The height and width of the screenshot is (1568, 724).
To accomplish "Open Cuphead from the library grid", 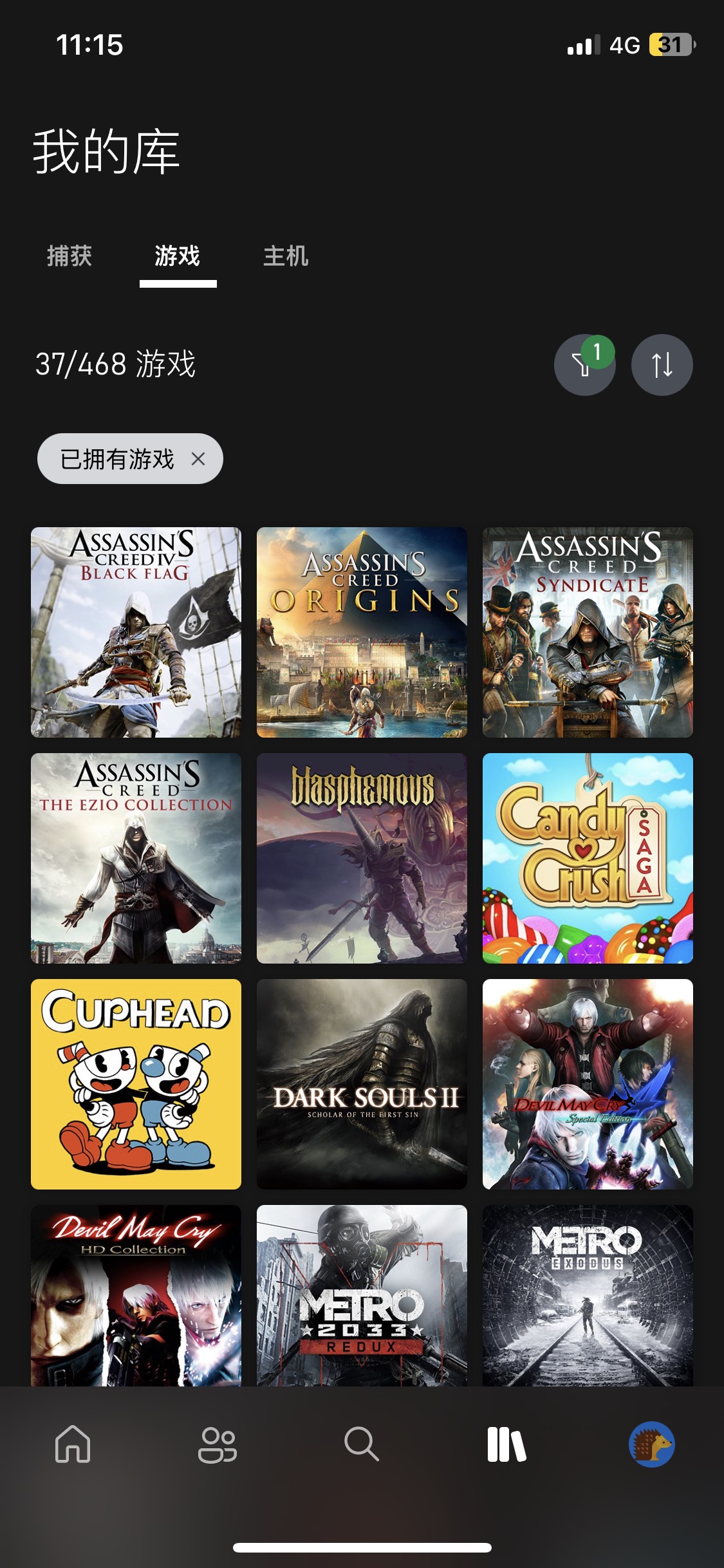I will (136, 1084).
